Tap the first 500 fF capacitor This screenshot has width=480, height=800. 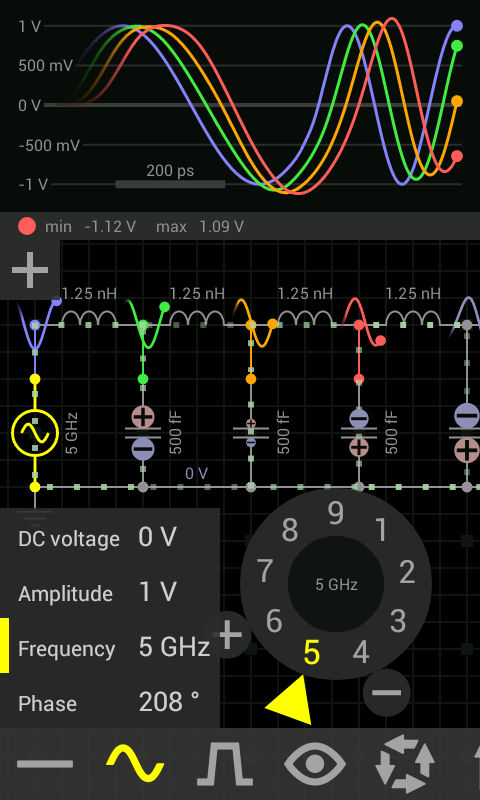[x=143, y=433]
